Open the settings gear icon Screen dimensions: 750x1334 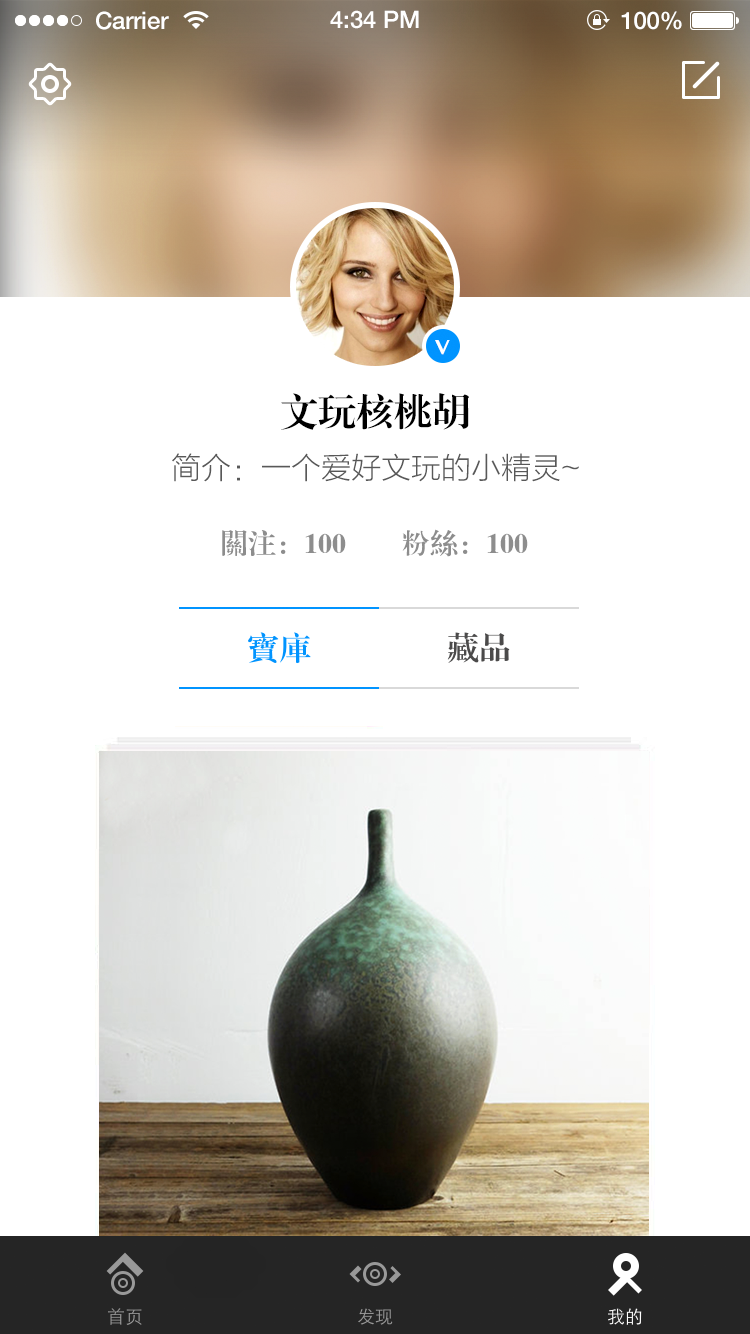50,85
